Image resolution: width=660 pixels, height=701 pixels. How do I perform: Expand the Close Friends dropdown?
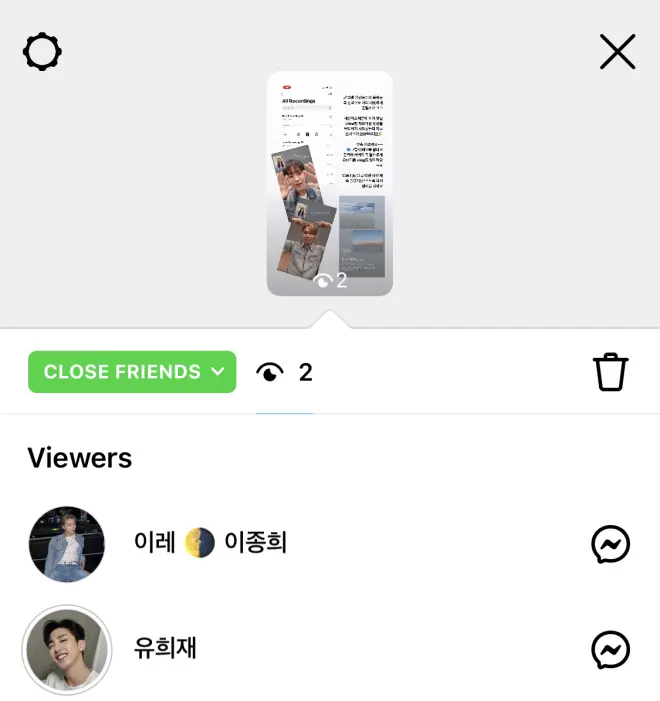click(132, 372)
